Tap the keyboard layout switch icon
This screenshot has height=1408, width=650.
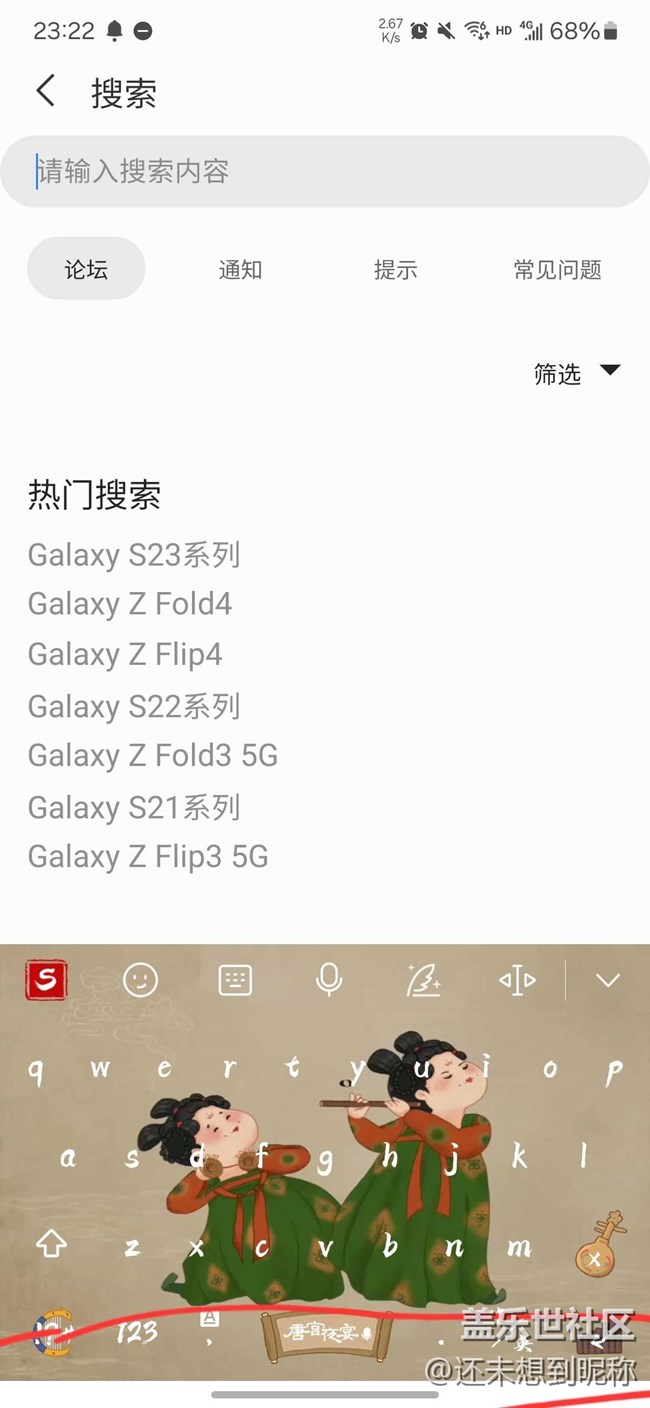click(x=235, y=981)
